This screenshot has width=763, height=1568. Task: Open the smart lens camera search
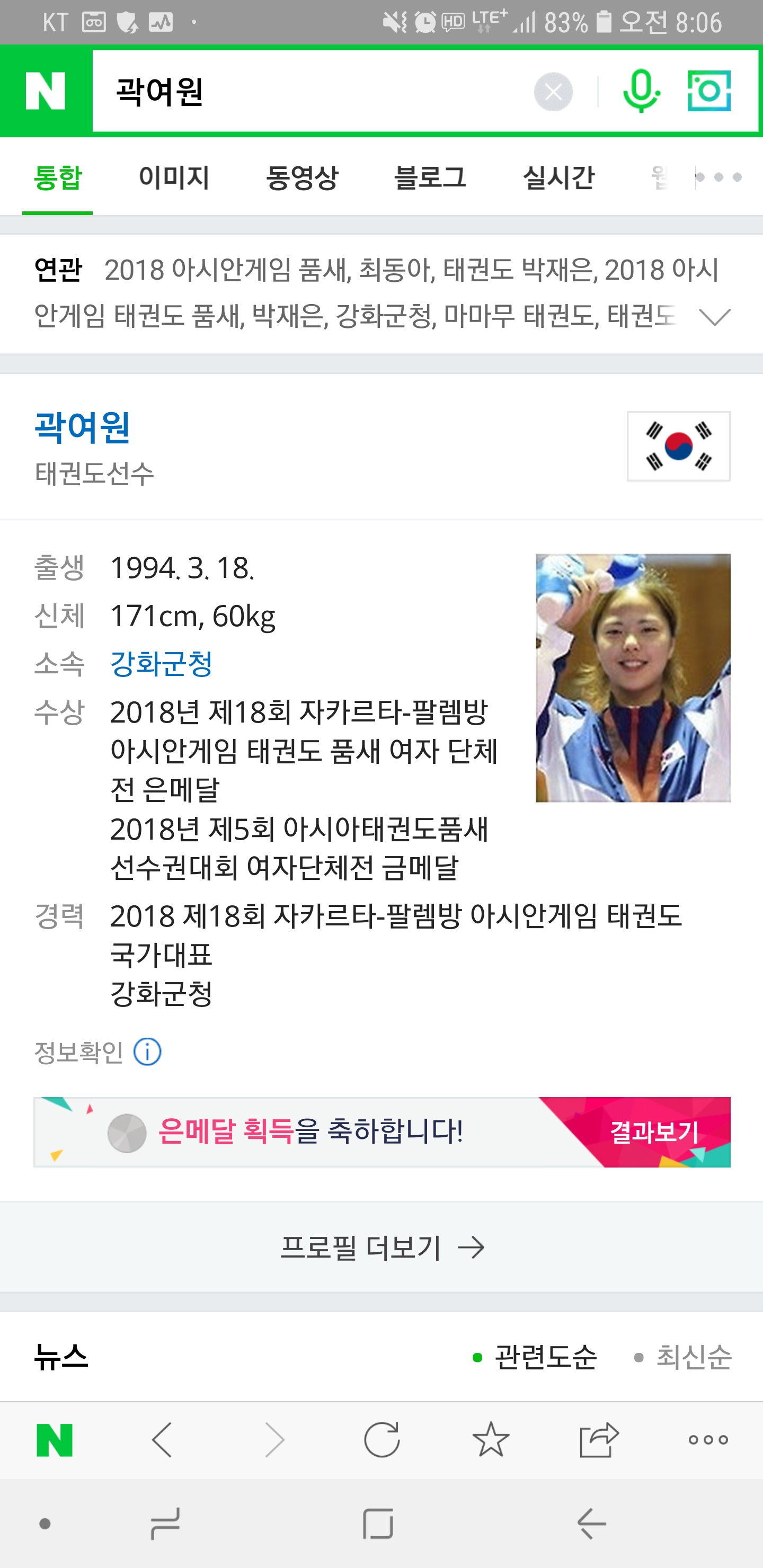709,91
